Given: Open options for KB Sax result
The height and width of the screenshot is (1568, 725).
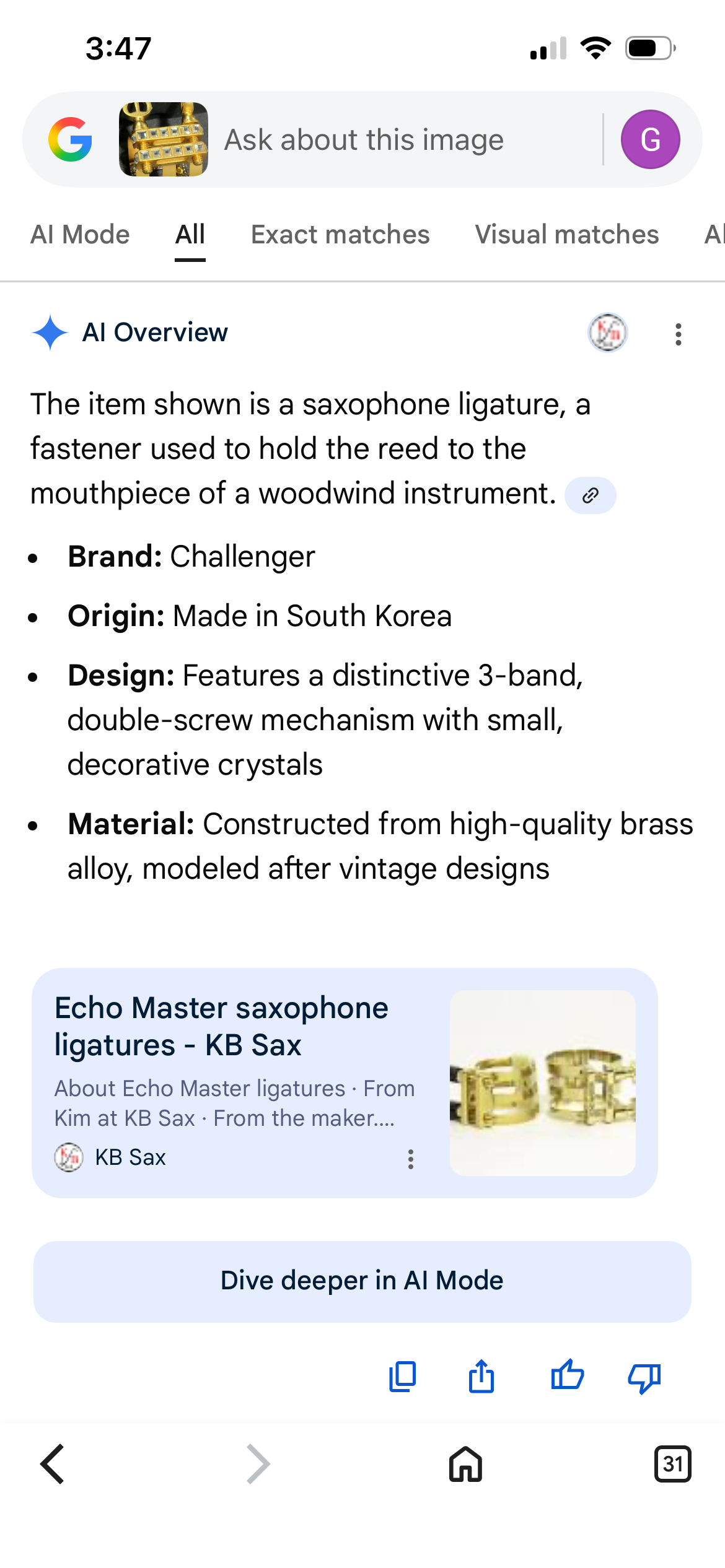Looking at the screenshot, I should [410, 1159].
